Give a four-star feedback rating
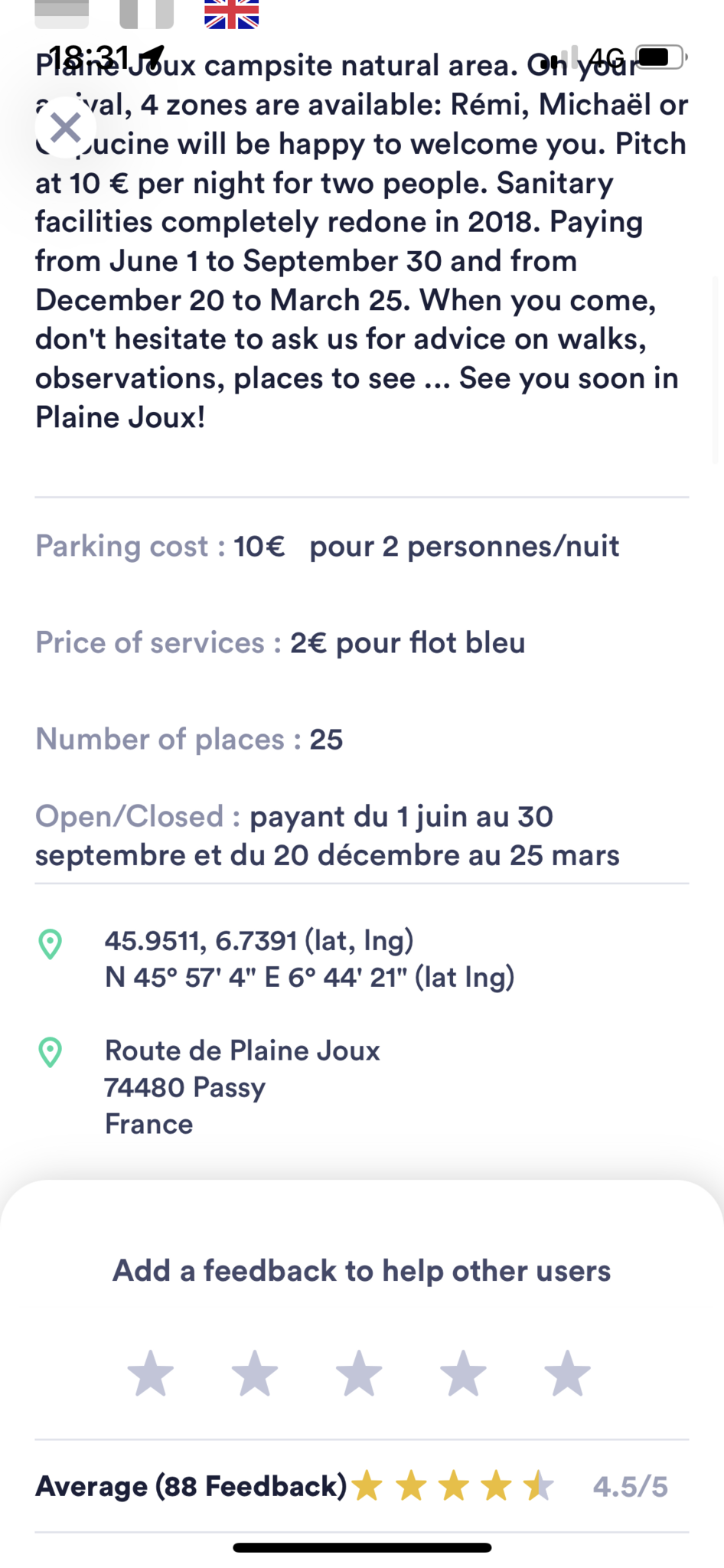The height and width of the screenshot is (1568, 724). pos(463,1374)
